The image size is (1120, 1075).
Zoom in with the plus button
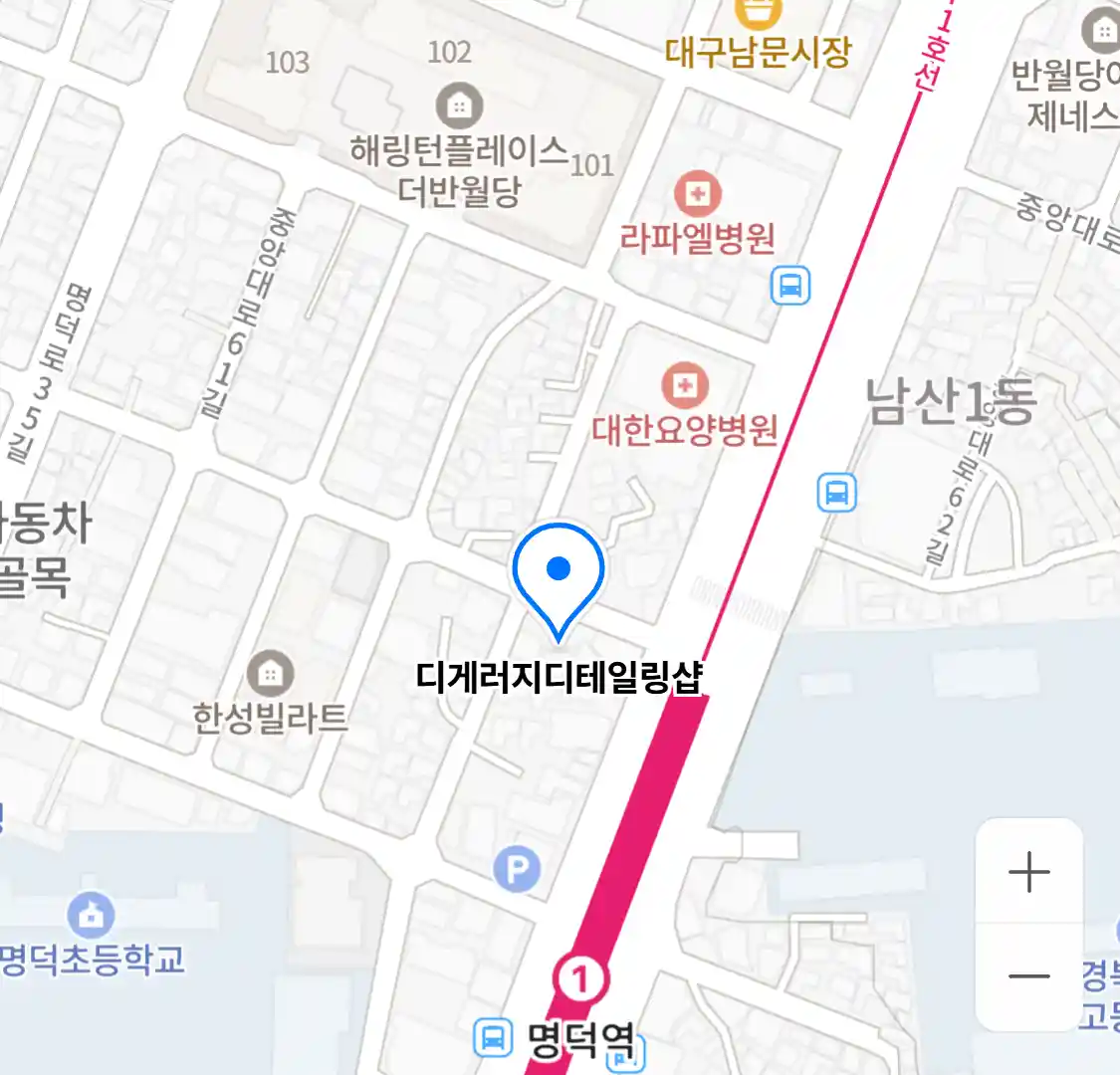point(1028,873)
